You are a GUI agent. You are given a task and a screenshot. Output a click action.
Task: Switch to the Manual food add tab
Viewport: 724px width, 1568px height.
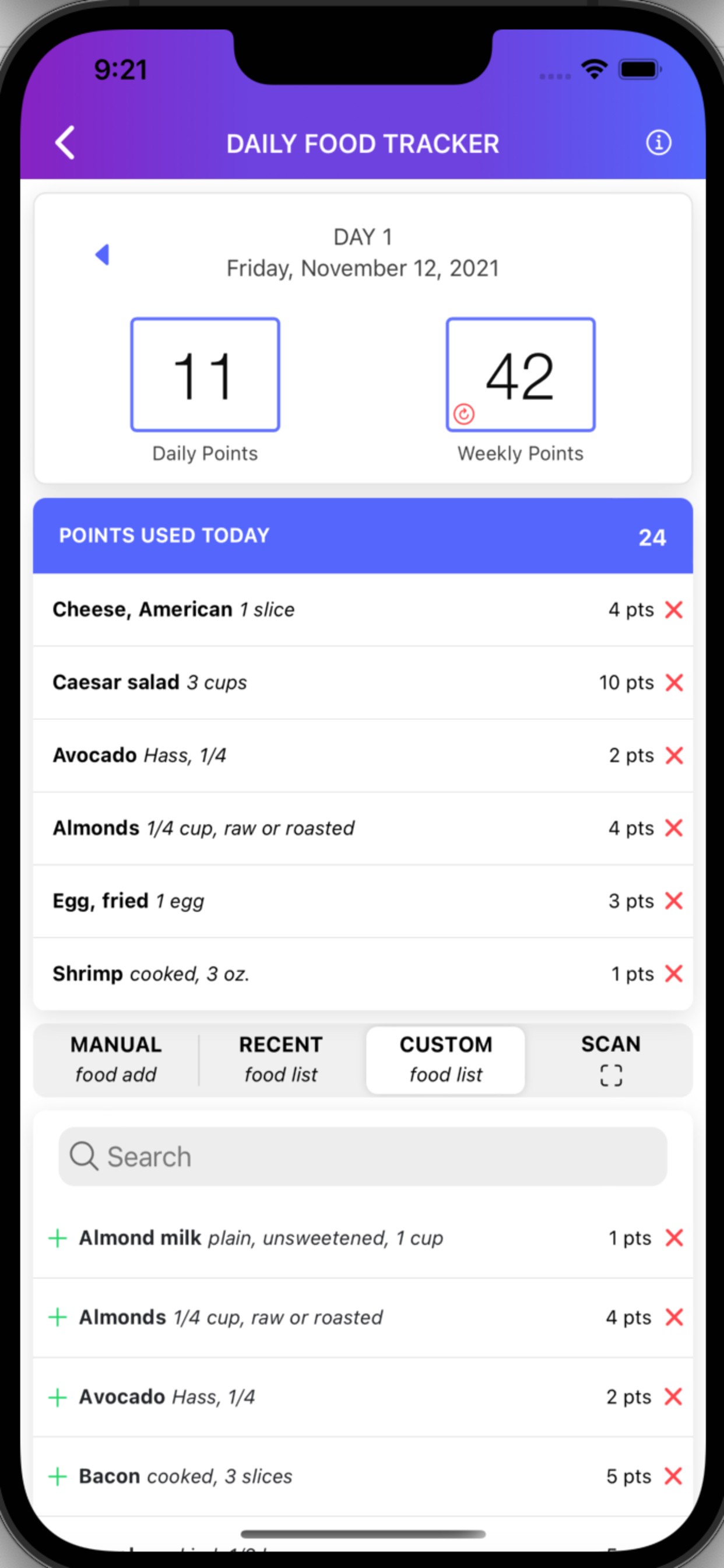point(115,1059)
